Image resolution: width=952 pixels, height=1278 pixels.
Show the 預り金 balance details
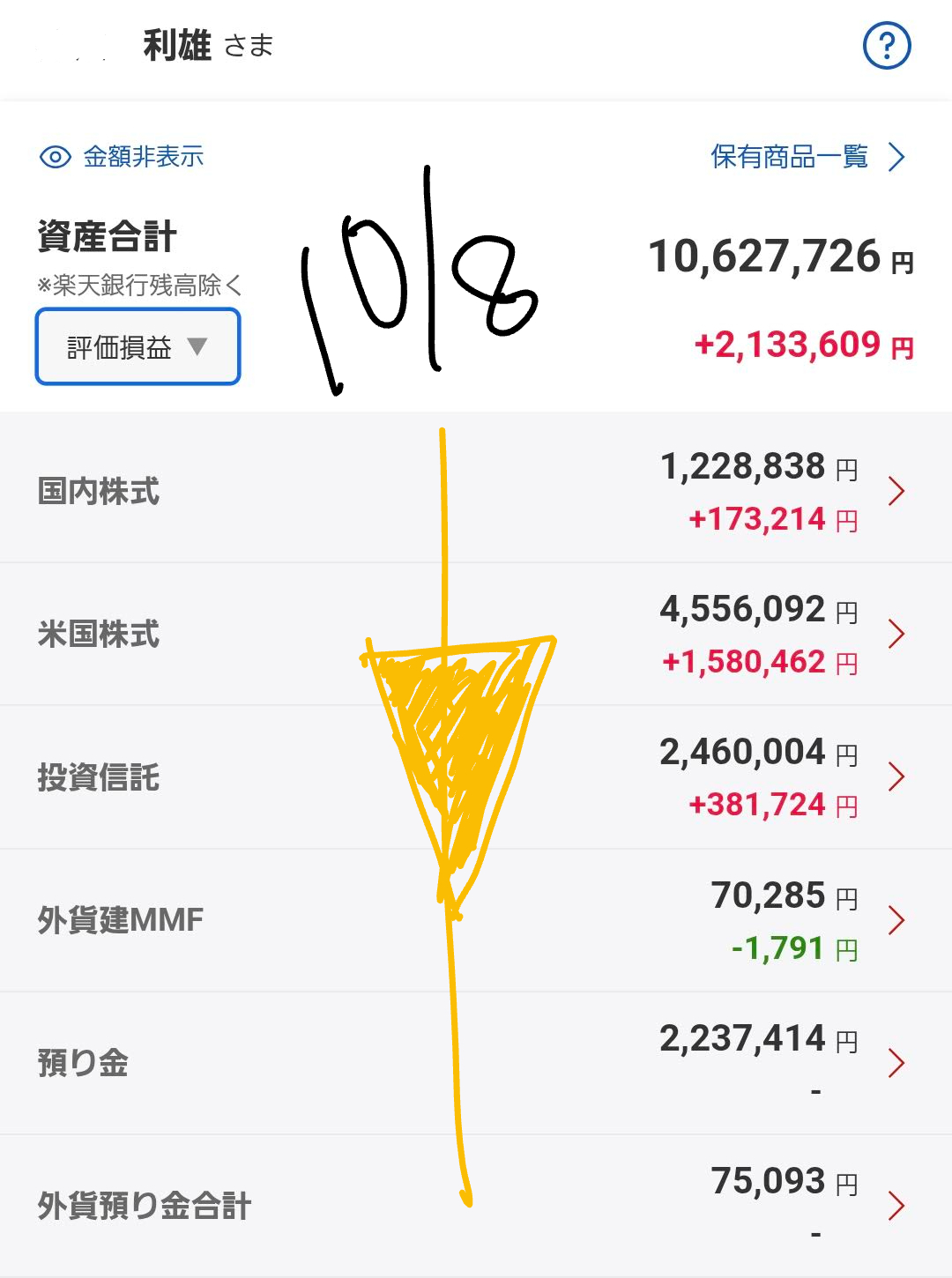coord(476,1063)
